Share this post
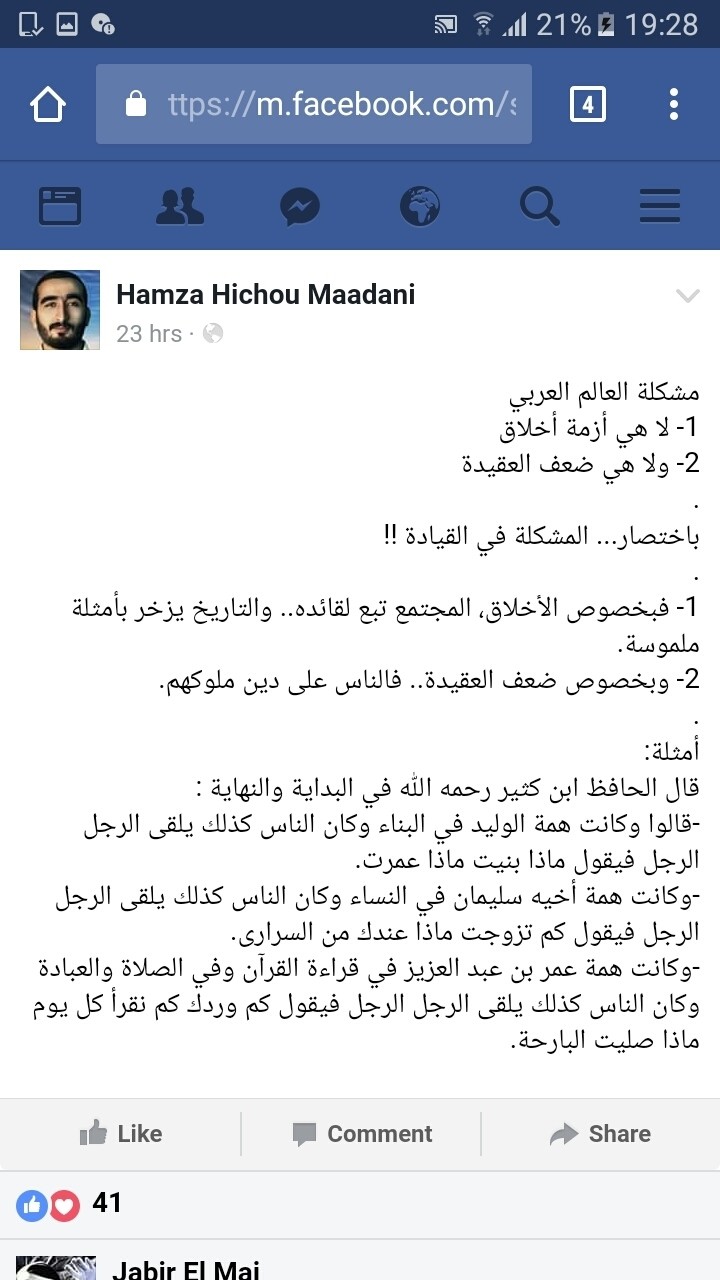720x1280 pixels. point(600,1133)
